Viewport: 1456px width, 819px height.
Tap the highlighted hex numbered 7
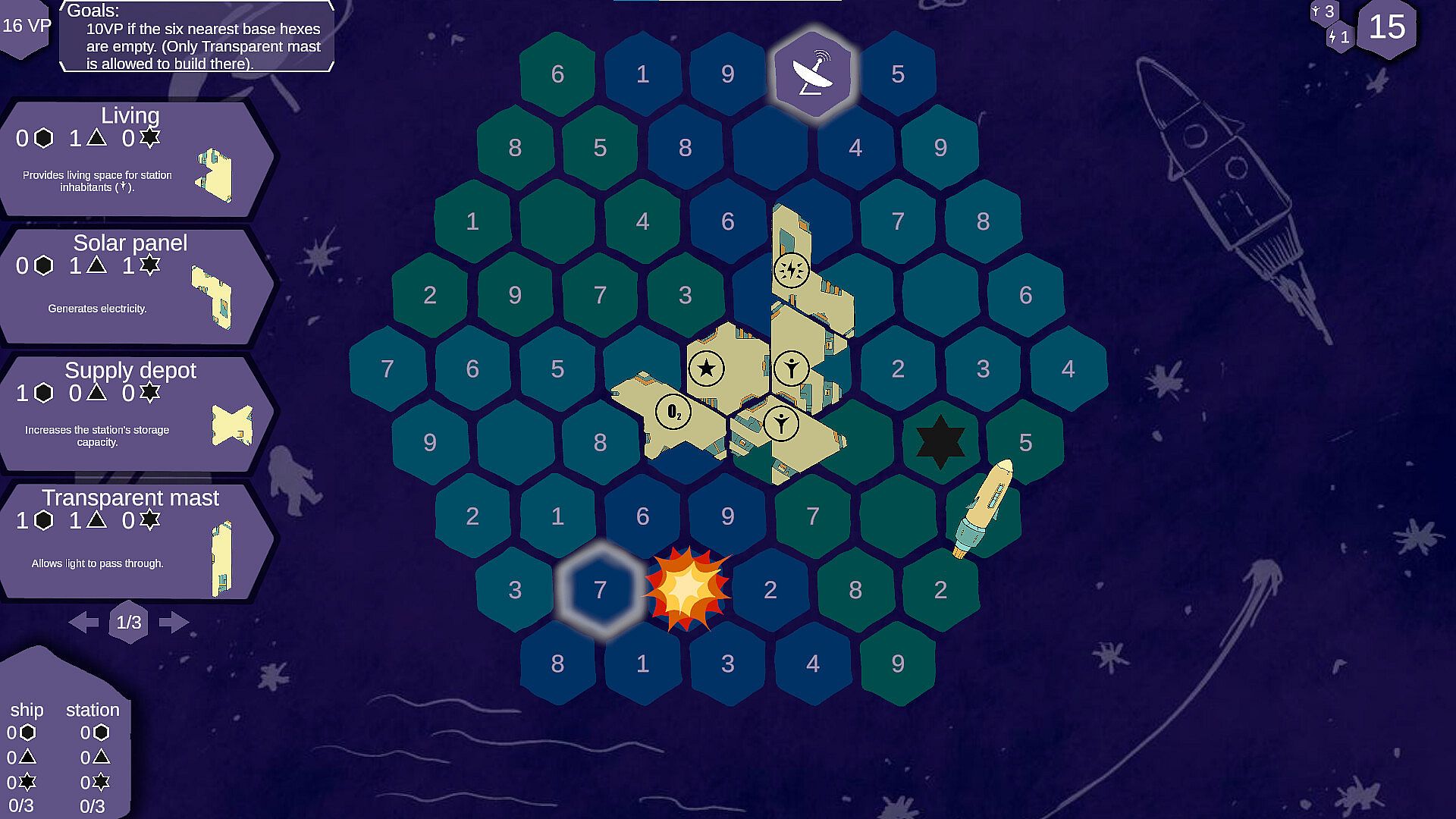(x=600, y=589)
